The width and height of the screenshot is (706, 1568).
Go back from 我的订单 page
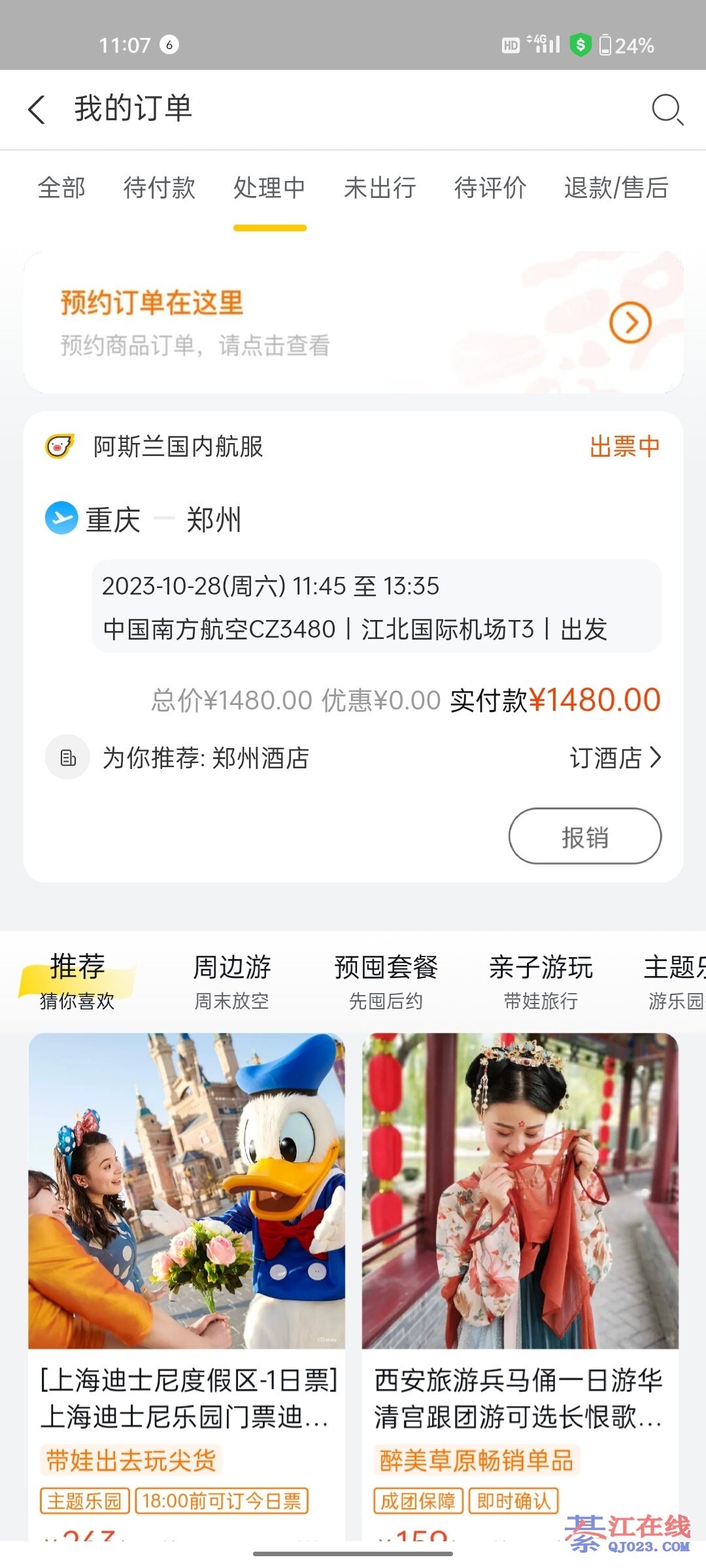(x=37, y=109)
